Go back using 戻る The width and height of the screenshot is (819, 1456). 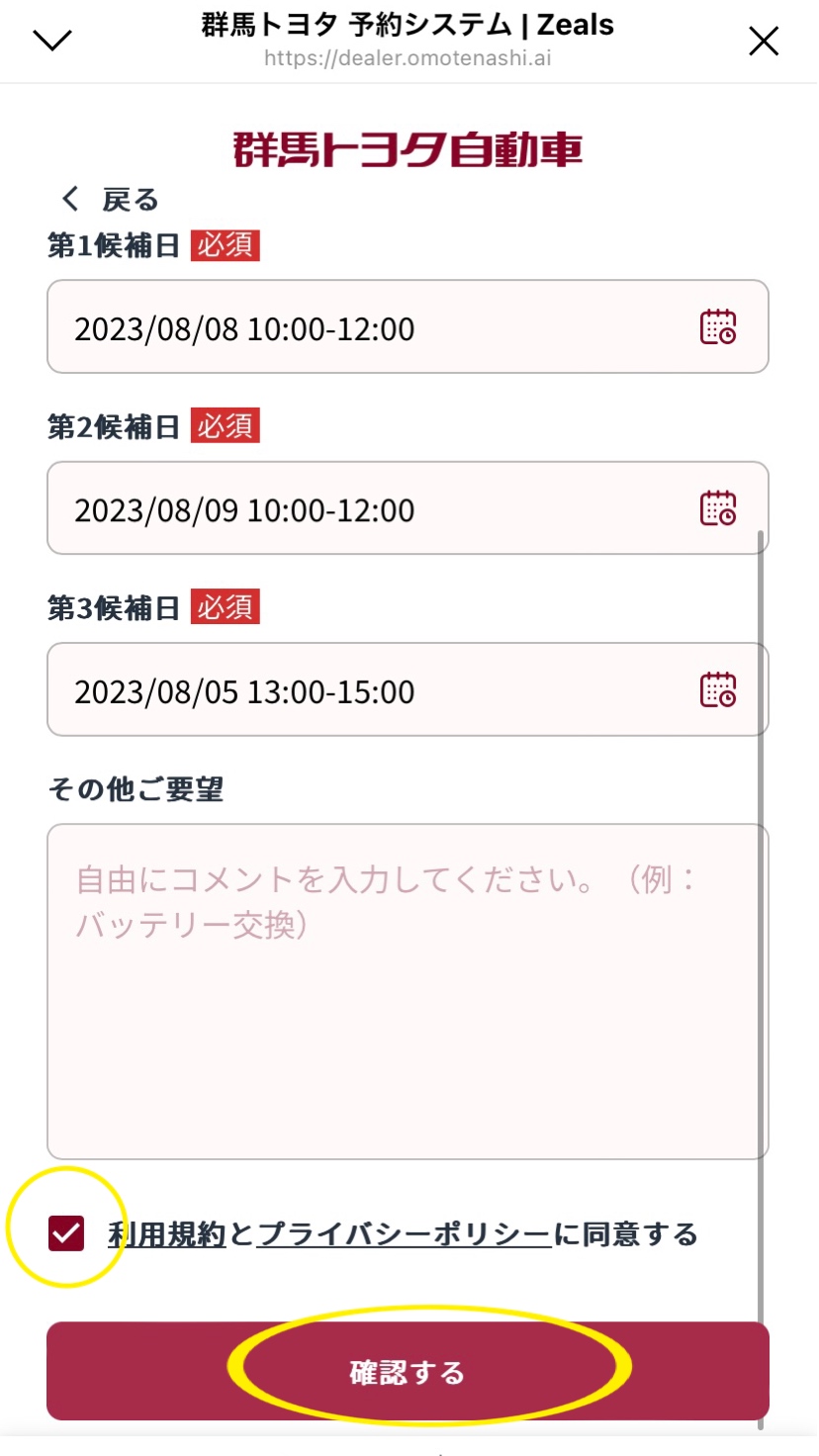pyautogui.click(x=111, y=200)
